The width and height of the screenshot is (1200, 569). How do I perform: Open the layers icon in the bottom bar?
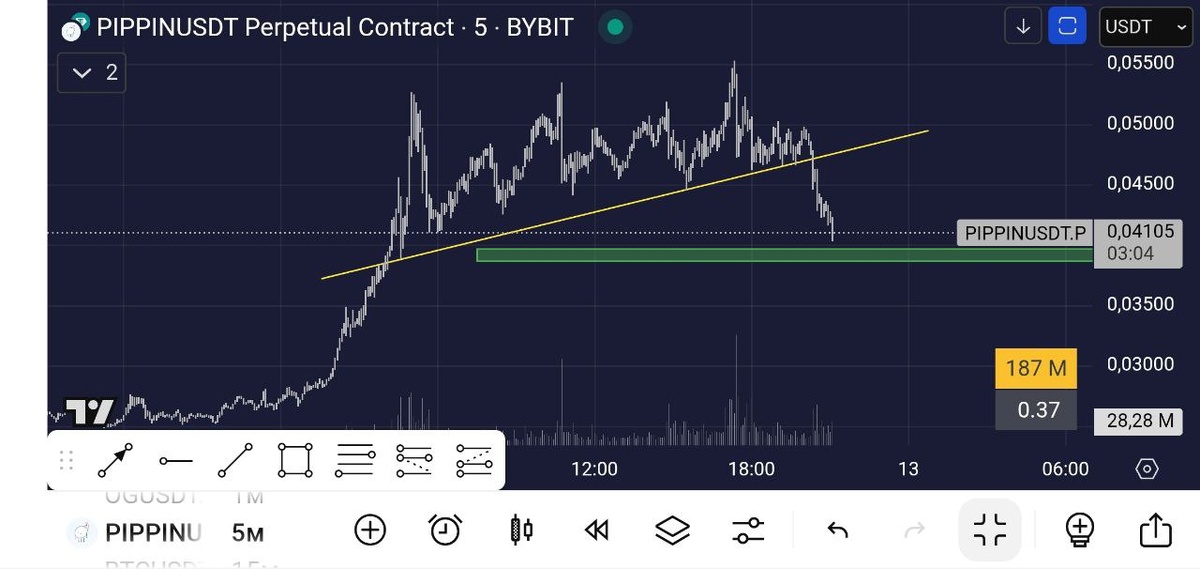(673, 530)
